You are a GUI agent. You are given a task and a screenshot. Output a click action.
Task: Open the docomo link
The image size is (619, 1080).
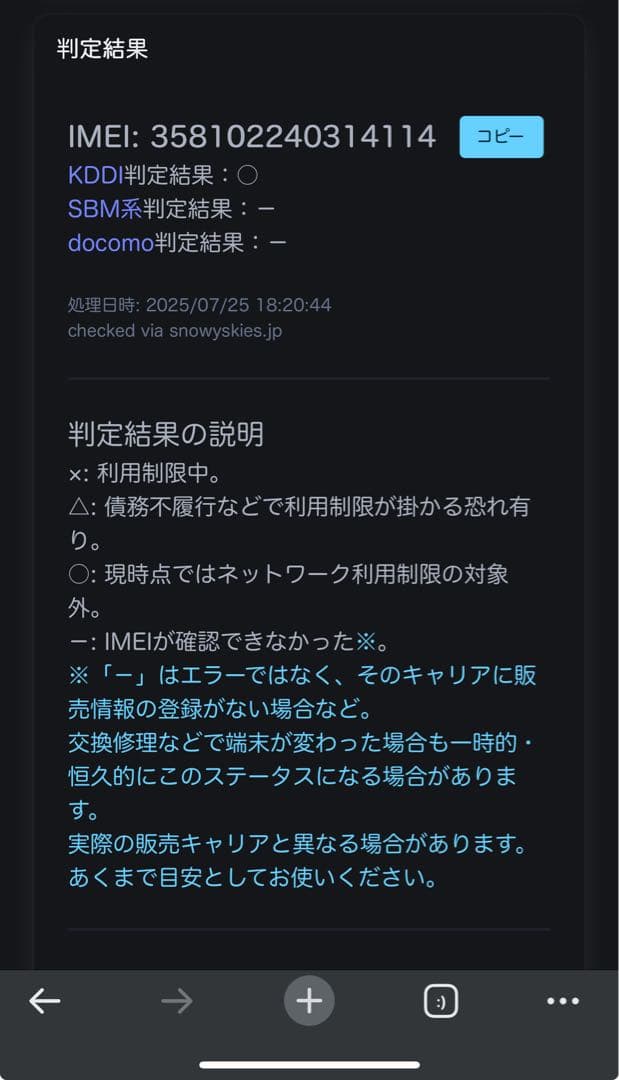point(110,242)
